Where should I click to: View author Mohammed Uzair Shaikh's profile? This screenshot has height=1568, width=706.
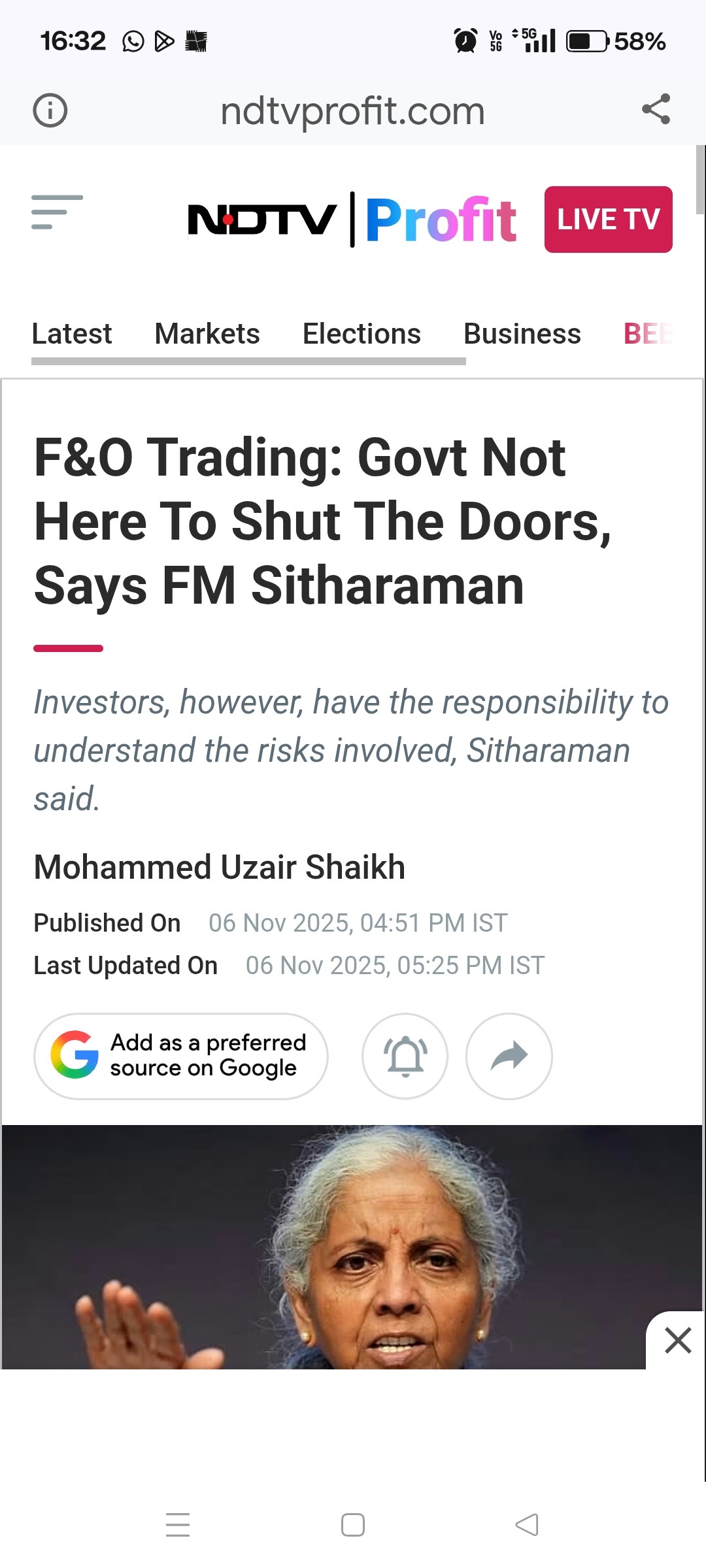pyautogui.click(x=219, y=867)
